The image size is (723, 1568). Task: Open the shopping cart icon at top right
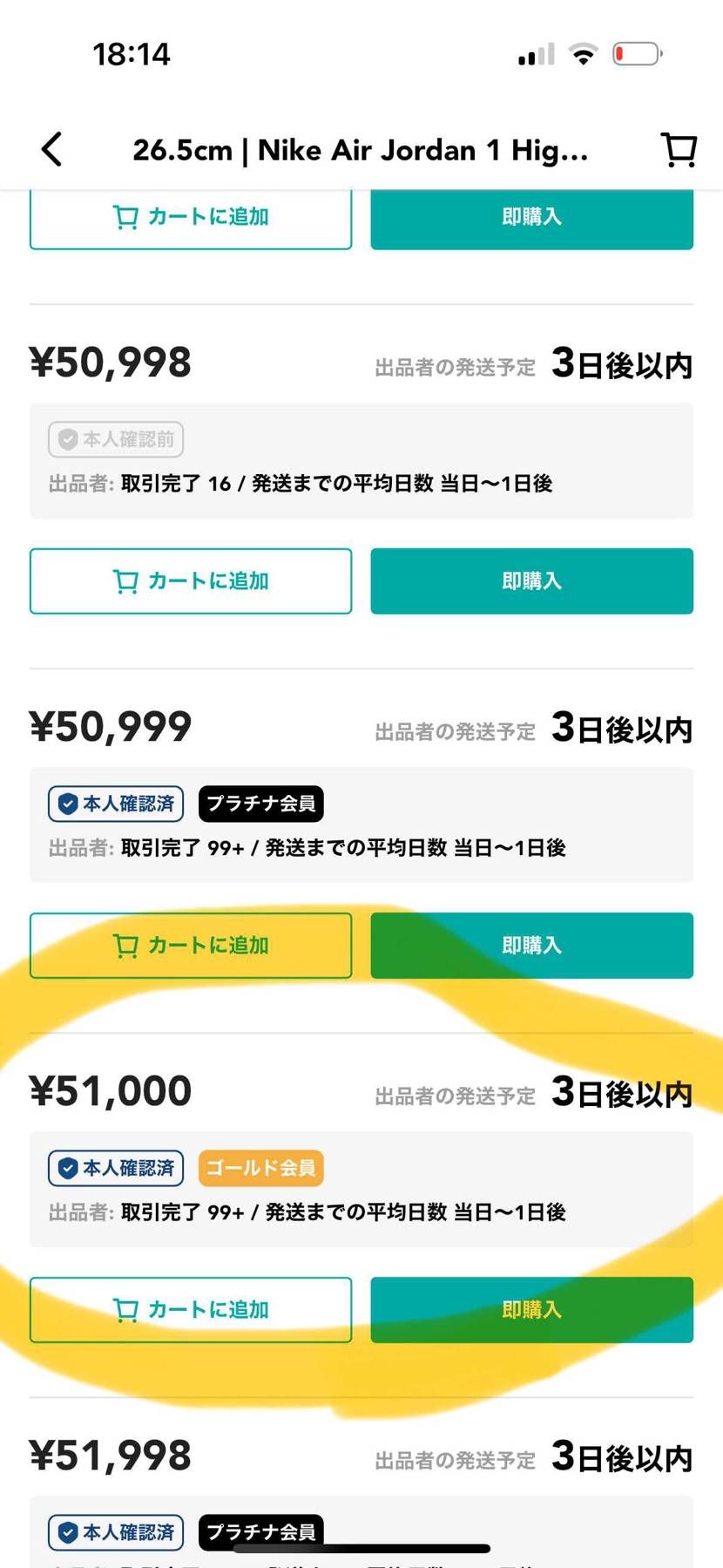click(679, 149)
